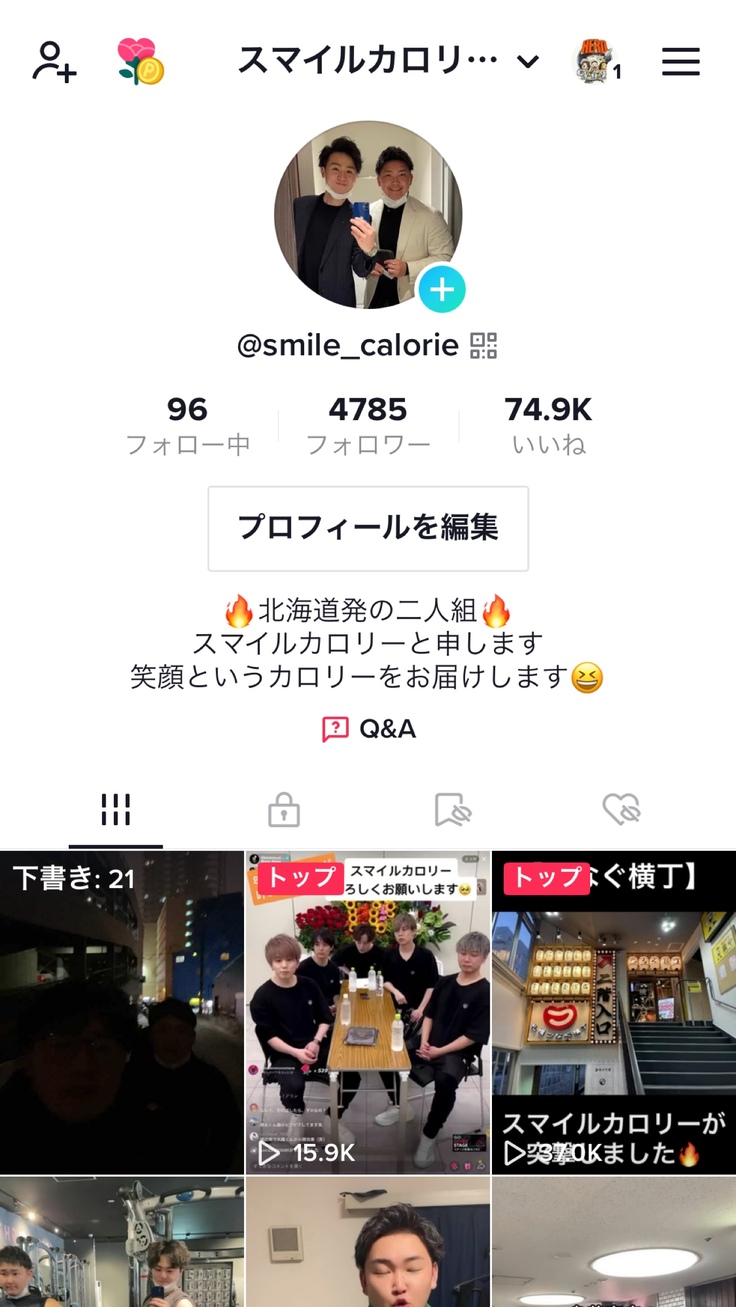Image resolution: width=736 pixels, height=1307 pixels.
Task: Switch to the posted videos grid tab
Action: [116, 810]
